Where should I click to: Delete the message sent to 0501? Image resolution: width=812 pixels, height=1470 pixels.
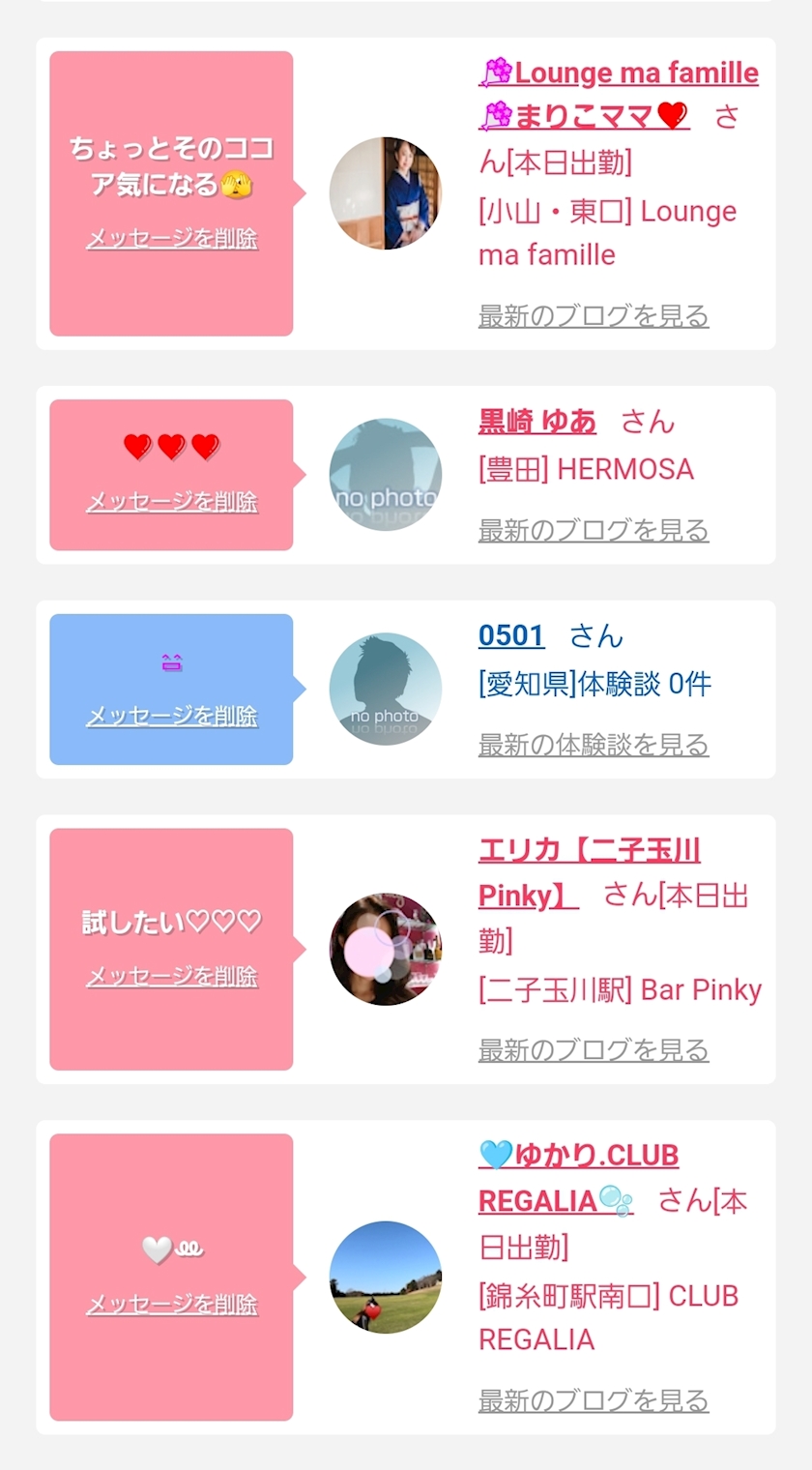pyautogui.click(x=172, y=717)
